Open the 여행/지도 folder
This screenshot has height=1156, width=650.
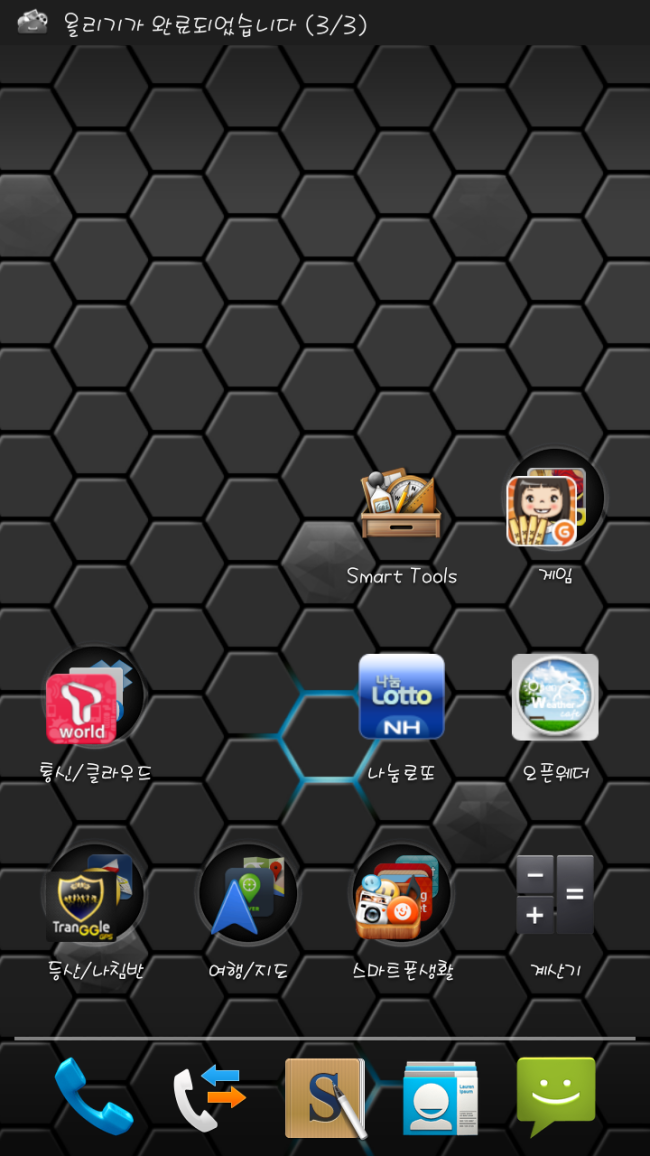[x=248, y=895]
